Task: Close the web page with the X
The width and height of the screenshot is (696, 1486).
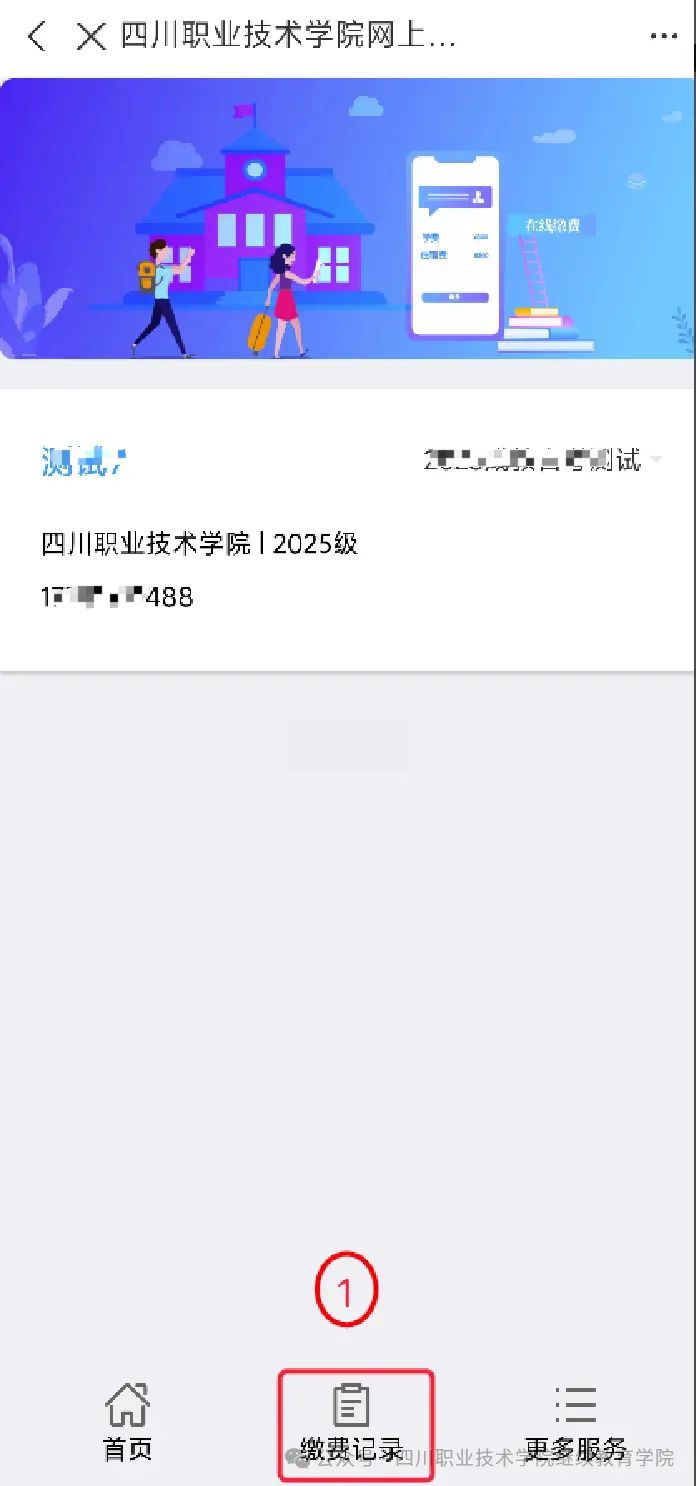Action: [91, 37]
